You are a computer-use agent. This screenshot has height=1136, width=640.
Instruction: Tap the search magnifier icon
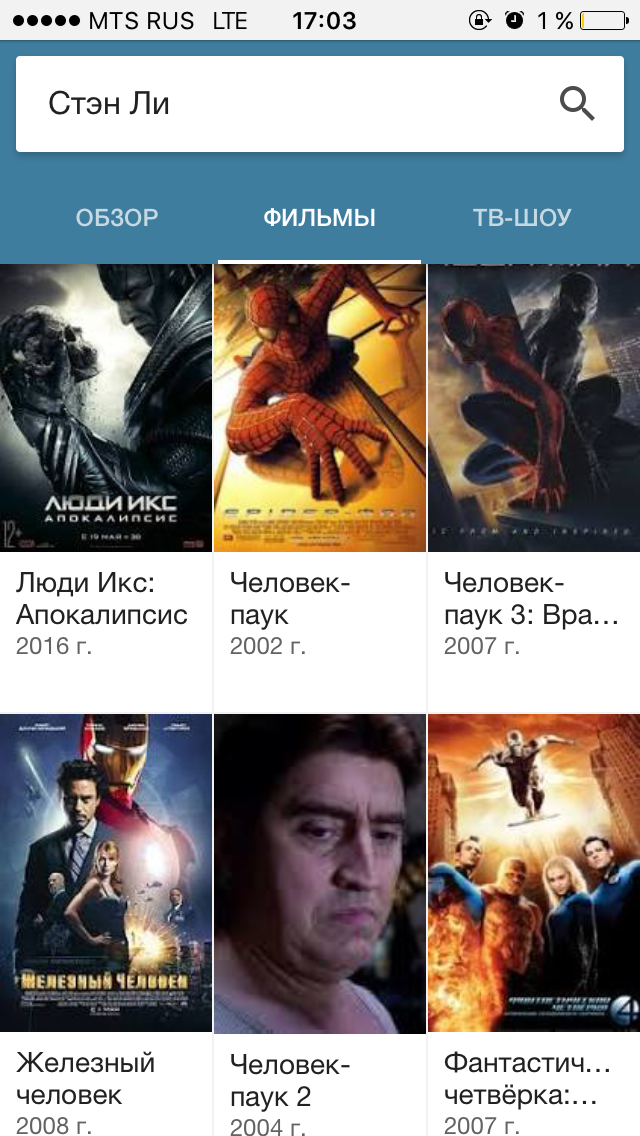(x=577, y=104)
